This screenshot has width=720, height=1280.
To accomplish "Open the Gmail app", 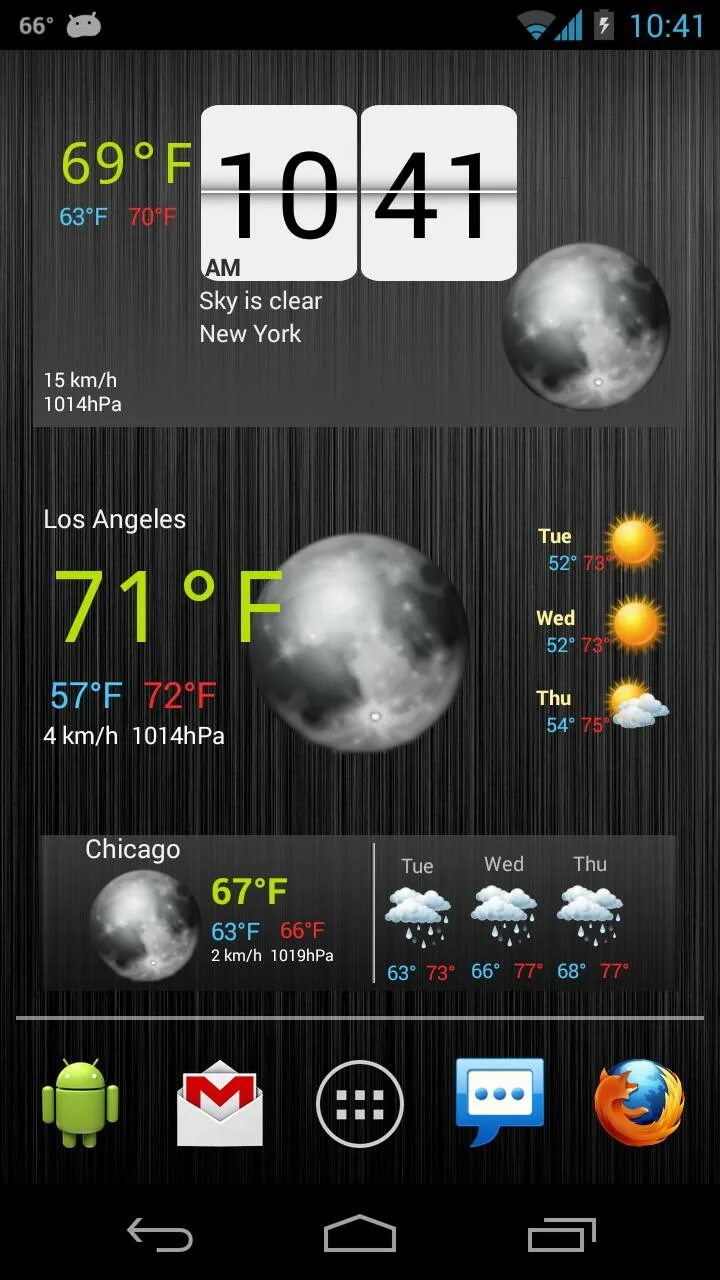I will (220, 1103).
